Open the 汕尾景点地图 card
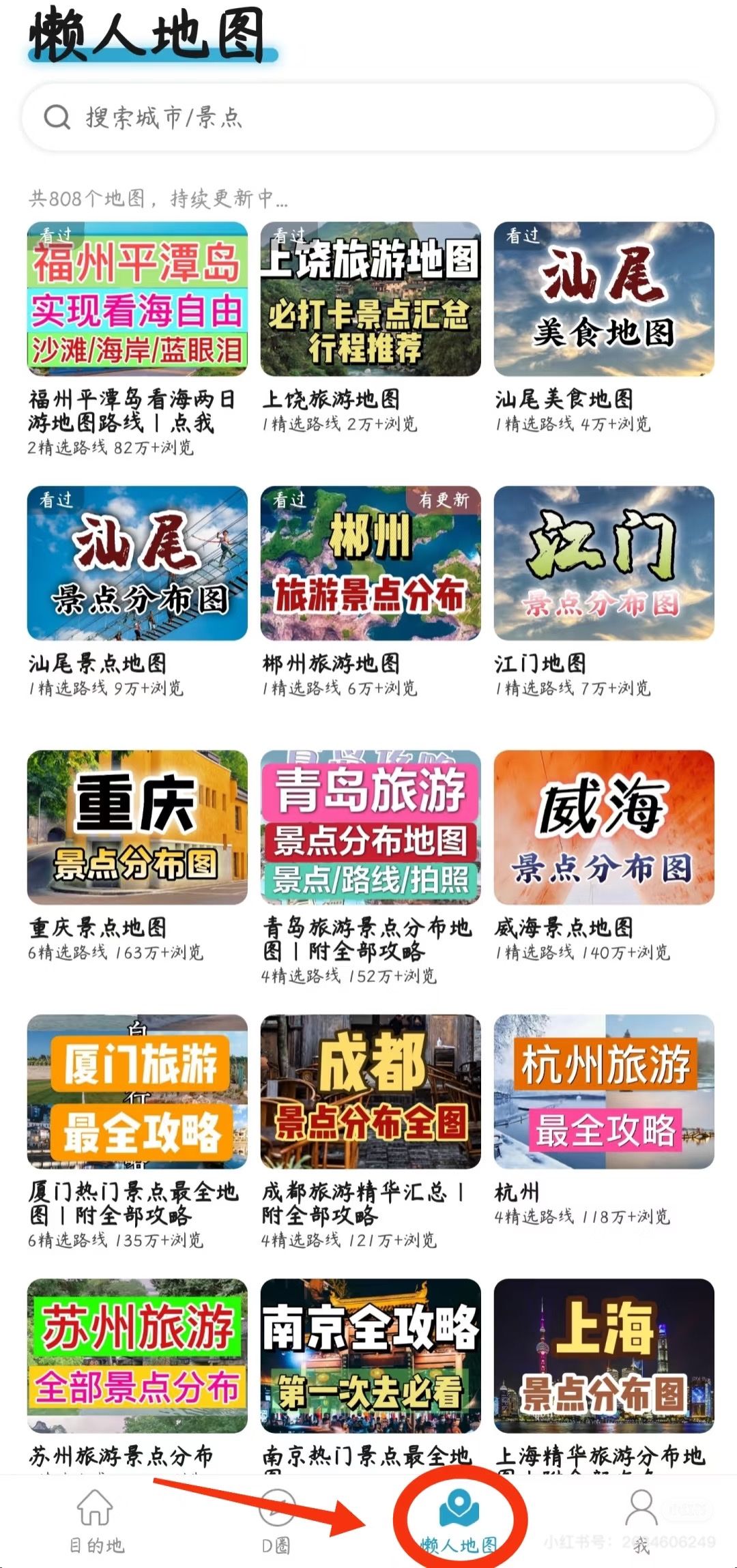 (137, 563)
